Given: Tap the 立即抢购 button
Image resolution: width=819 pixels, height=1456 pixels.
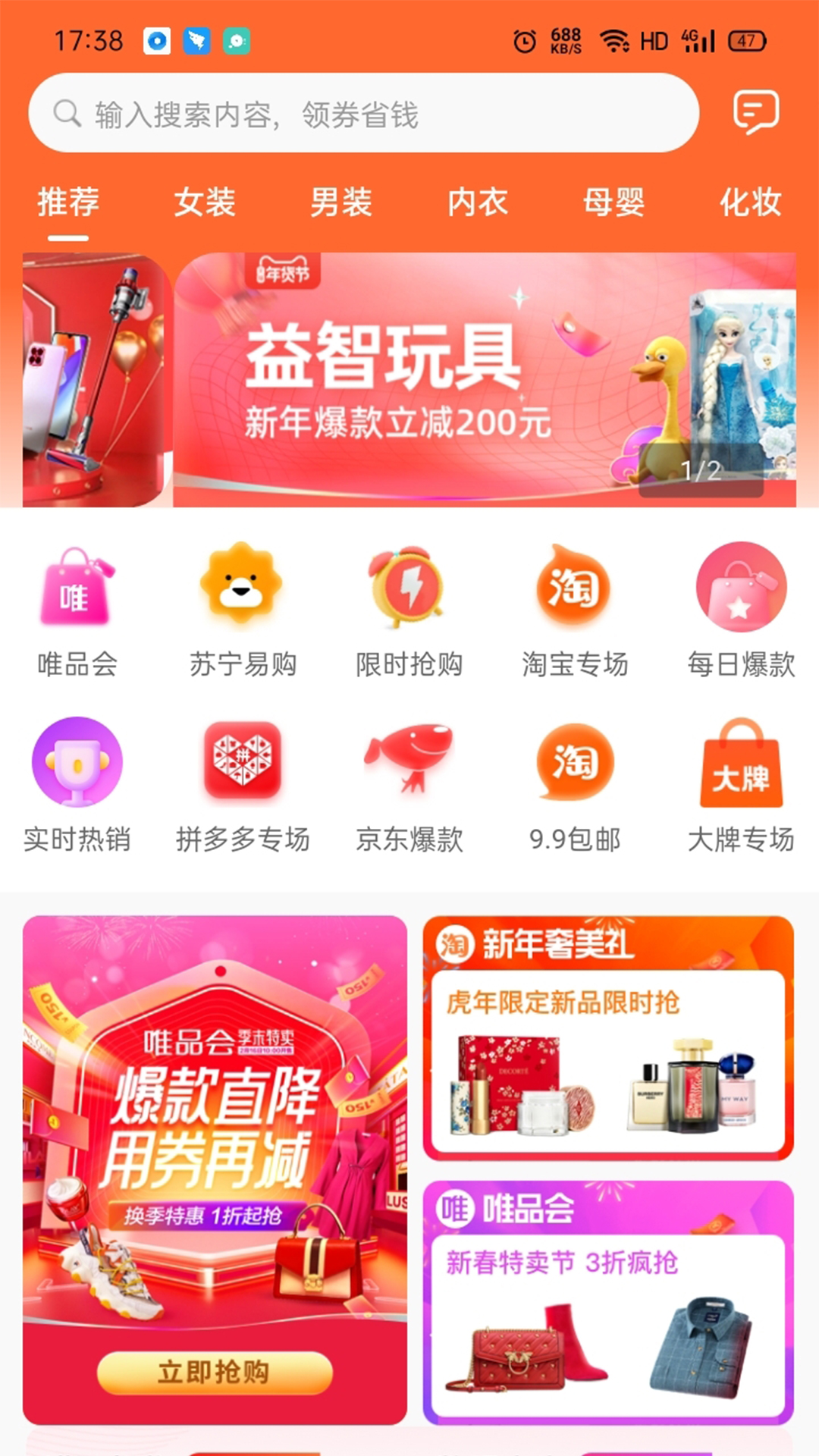Looking at the screenshot, I should (x=215, y=1373).
